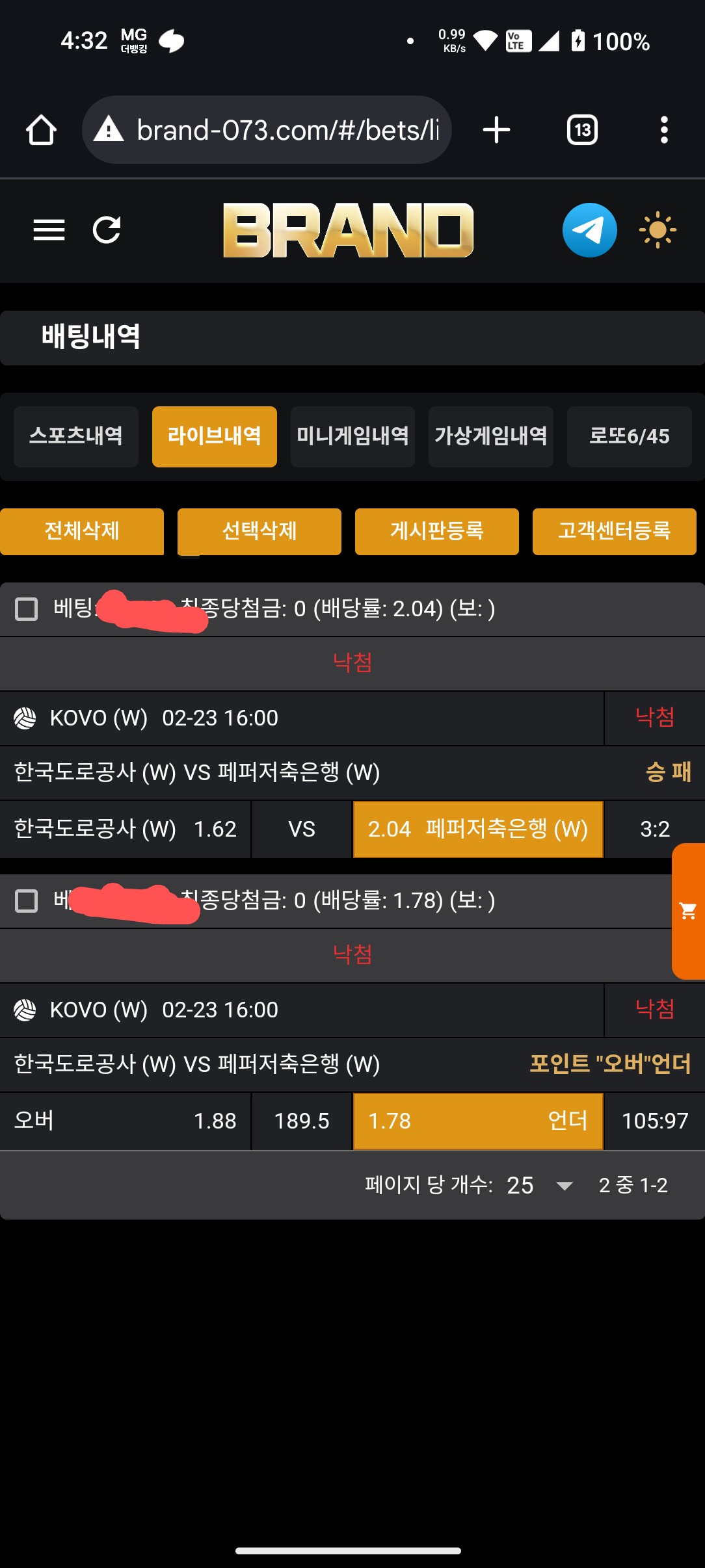Check the bet with odds 2.04
Image resolution: width=705 pixels, height=1568 pixels.
[x=26, y=609]
